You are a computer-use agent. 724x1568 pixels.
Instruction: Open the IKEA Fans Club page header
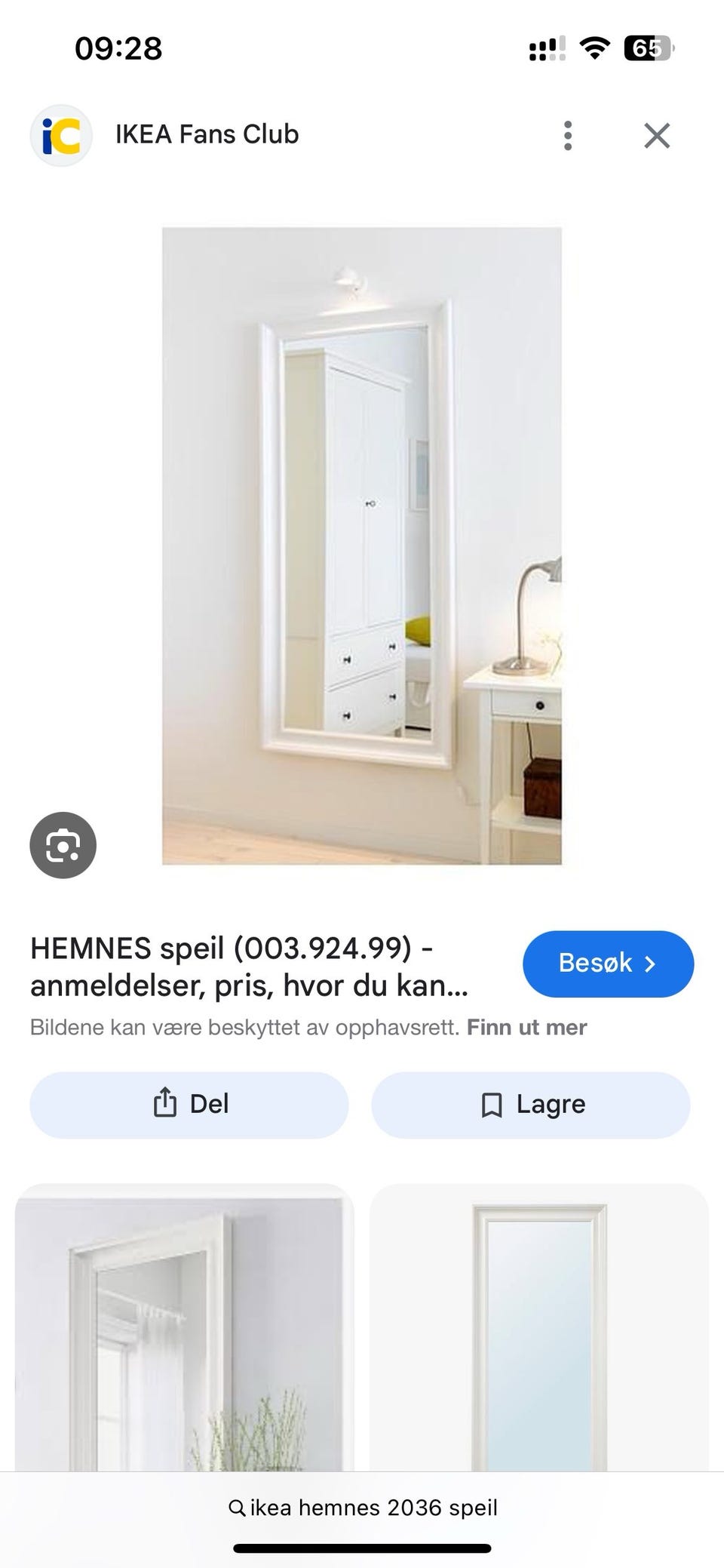pos(207,134)
